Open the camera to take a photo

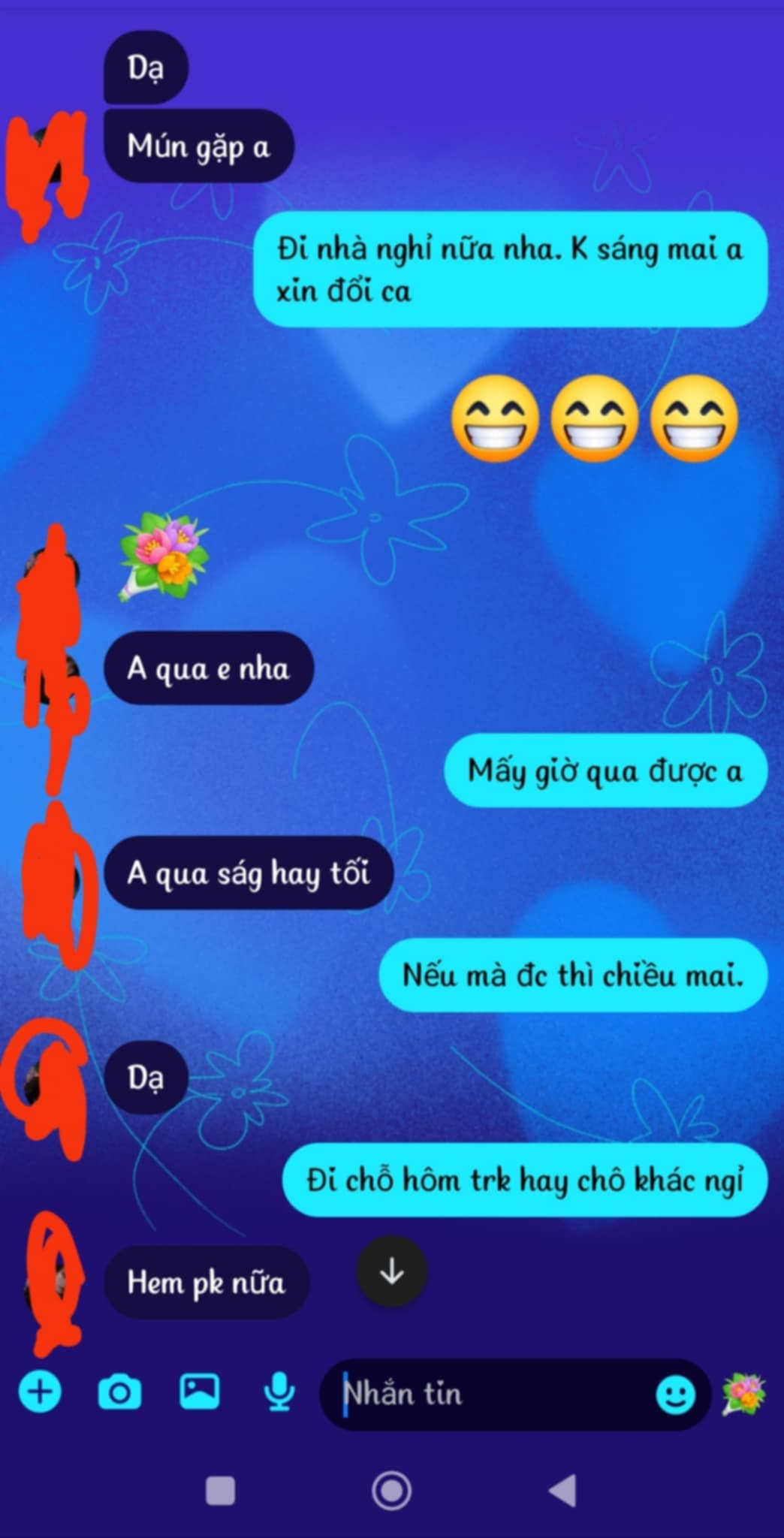tap(119, 1393)
